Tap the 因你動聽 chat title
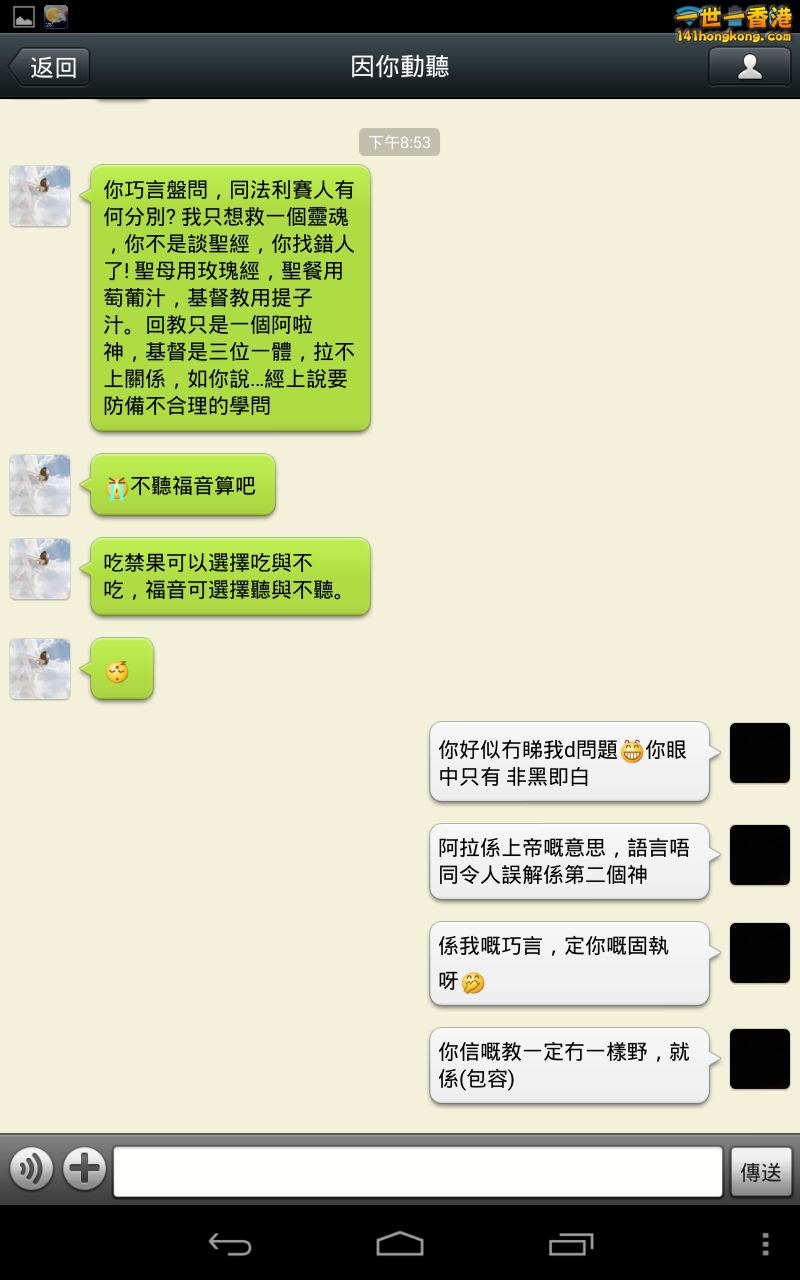Viewport: 800px width, 1280px height. [x=399, y=66]
